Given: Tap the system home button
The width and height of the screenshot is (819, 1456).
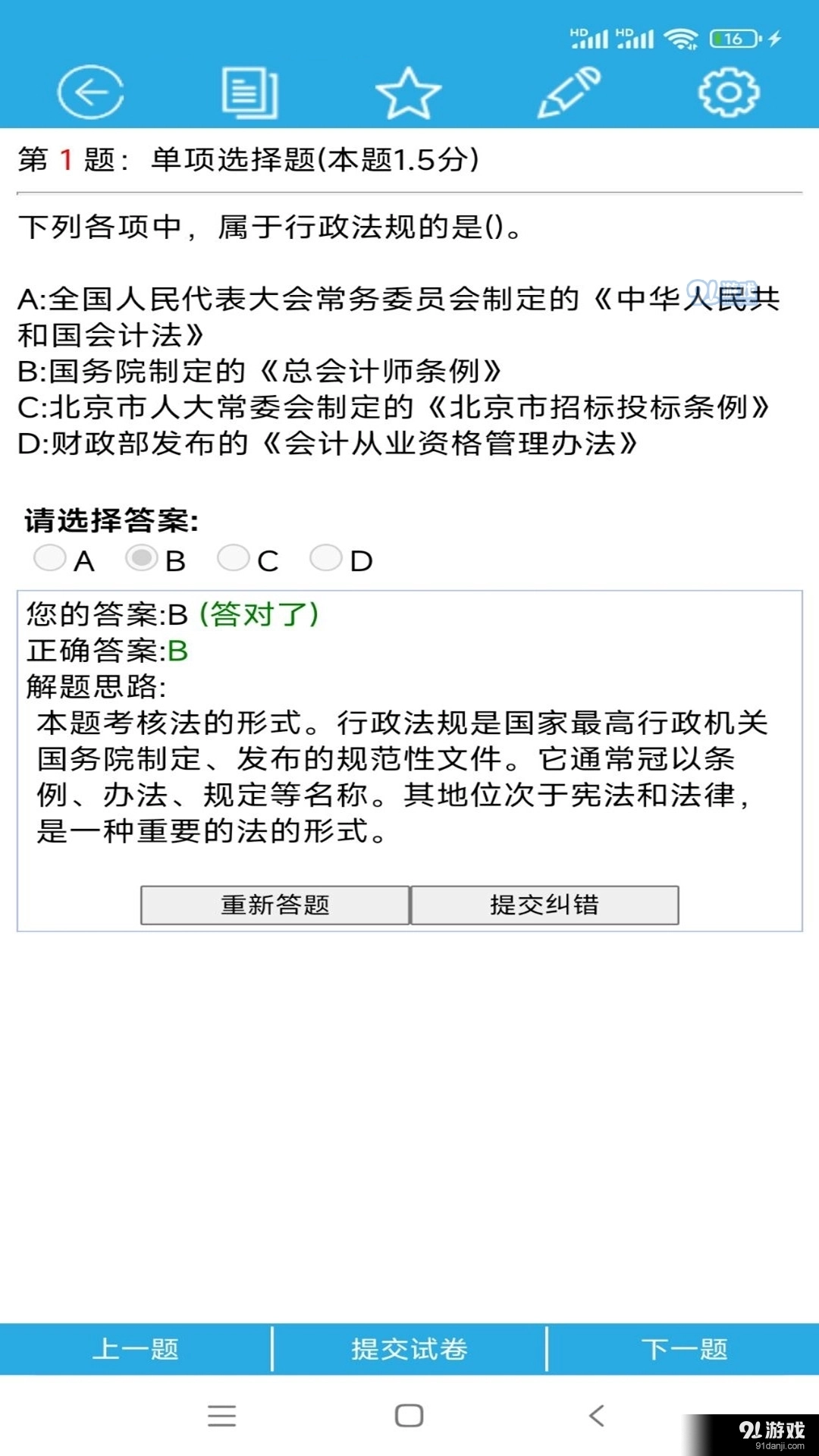Looking at the screenshot, I should click(x=409, y=1415).
